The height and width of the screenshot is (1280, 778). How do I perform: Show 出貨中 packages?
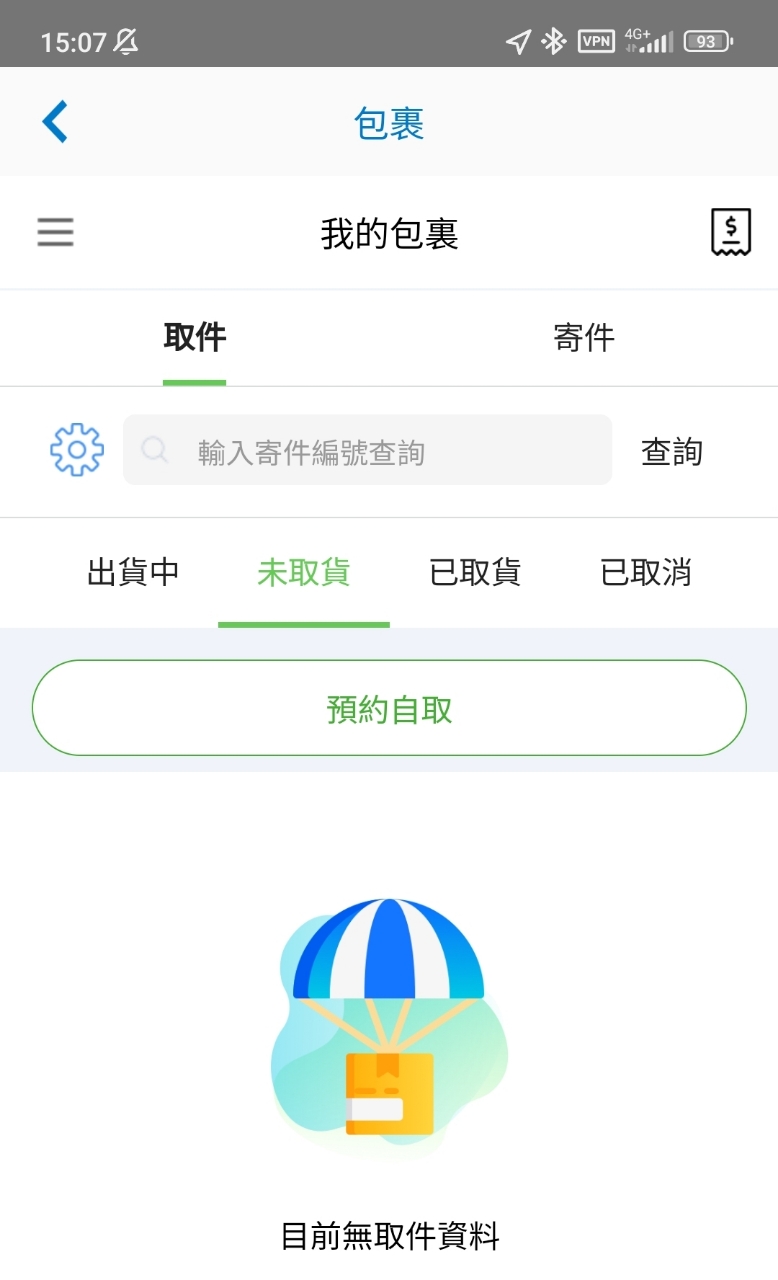coord(133,573)
